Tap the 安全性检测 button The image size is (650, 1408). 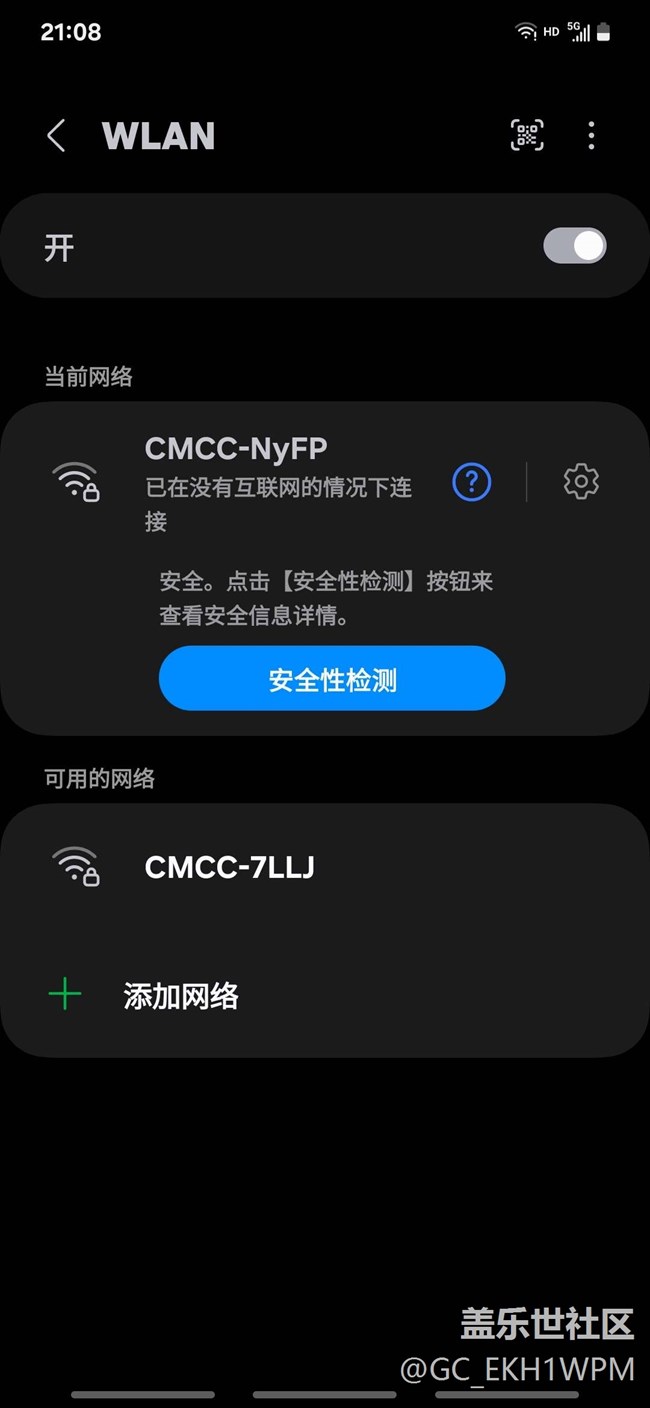click(x=332, y=679)
